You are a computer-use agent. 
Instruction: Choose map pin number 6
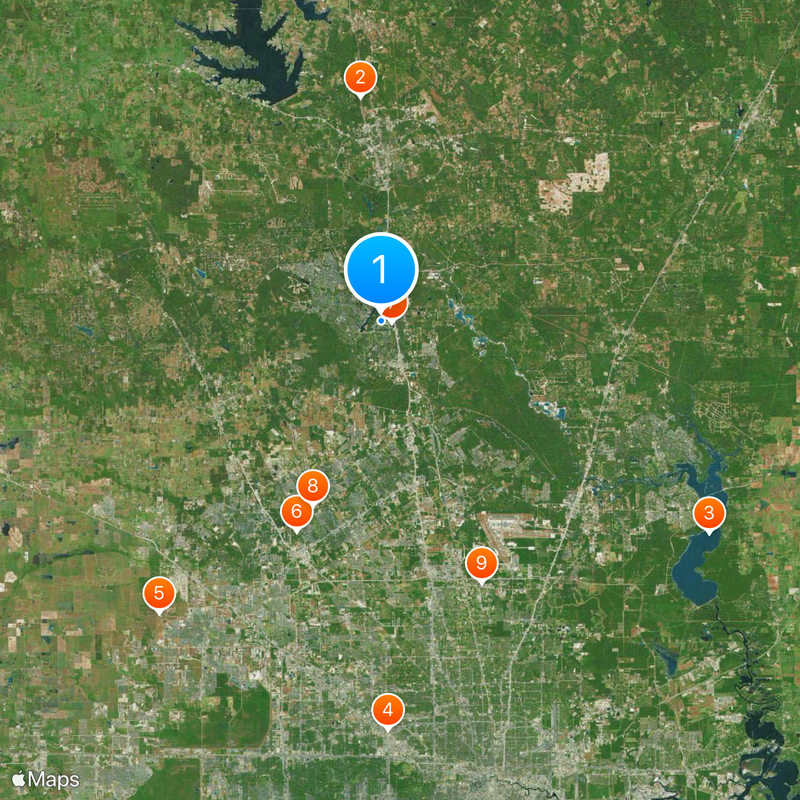[x=296, y=513]
